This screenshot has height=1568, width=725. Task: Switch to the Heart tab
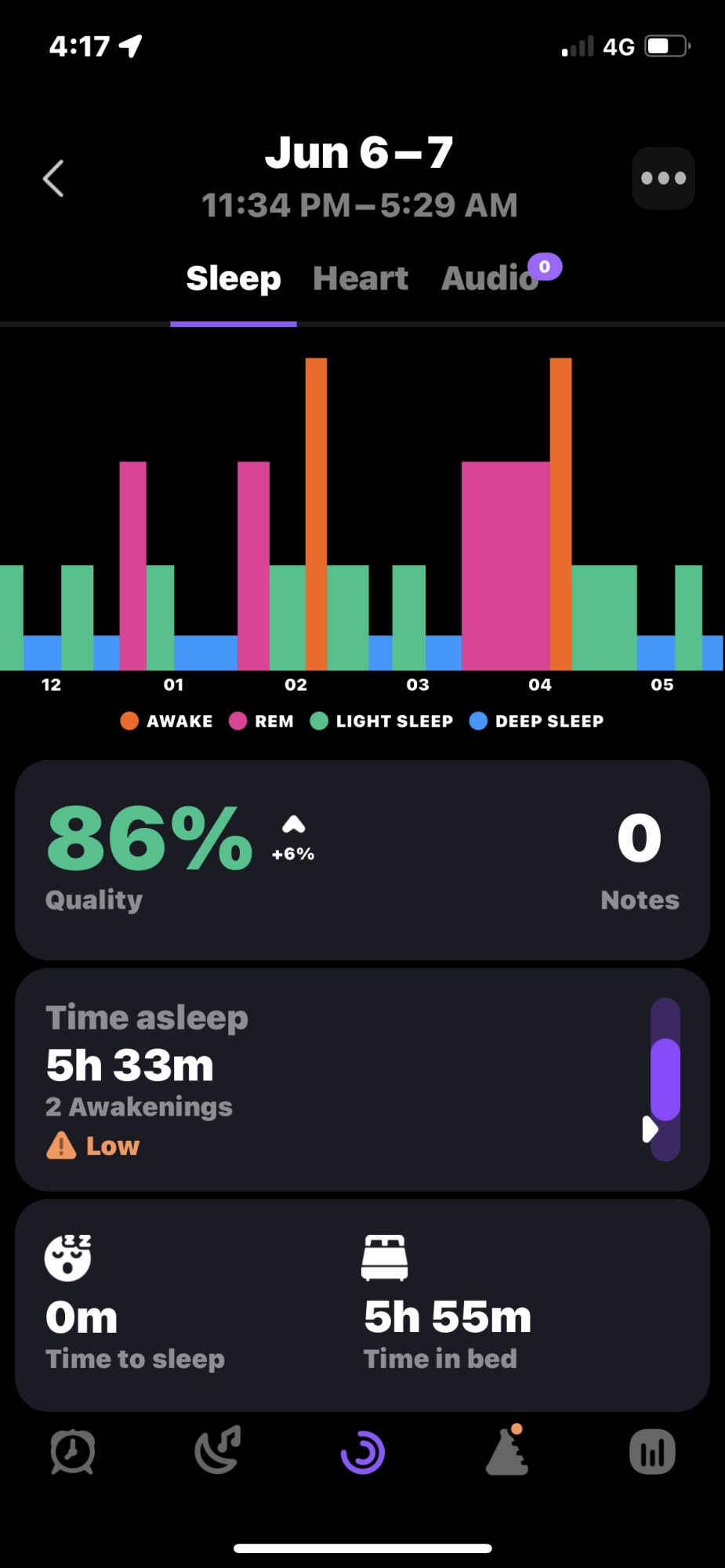361,278
